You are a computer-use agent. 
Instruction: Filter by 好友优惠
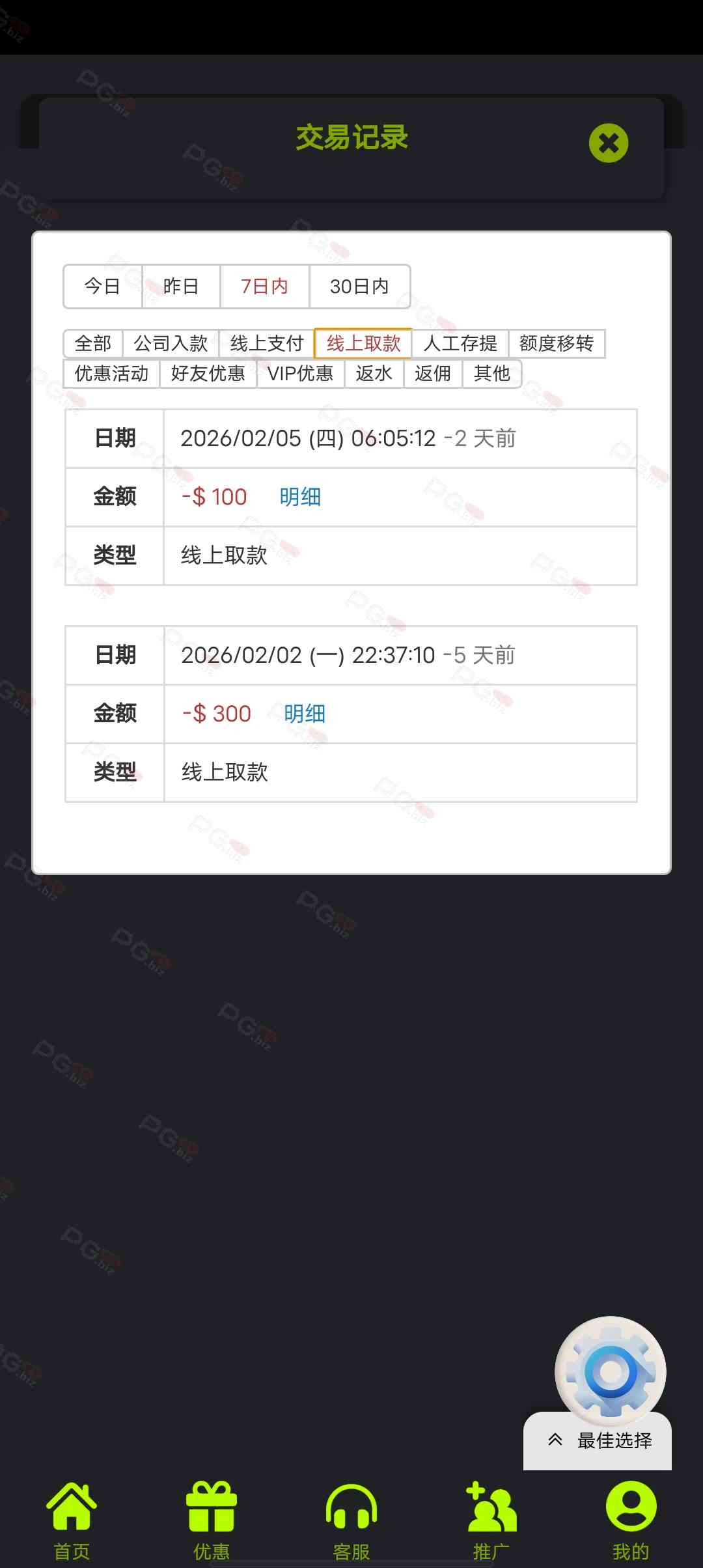tap(208, 373)
